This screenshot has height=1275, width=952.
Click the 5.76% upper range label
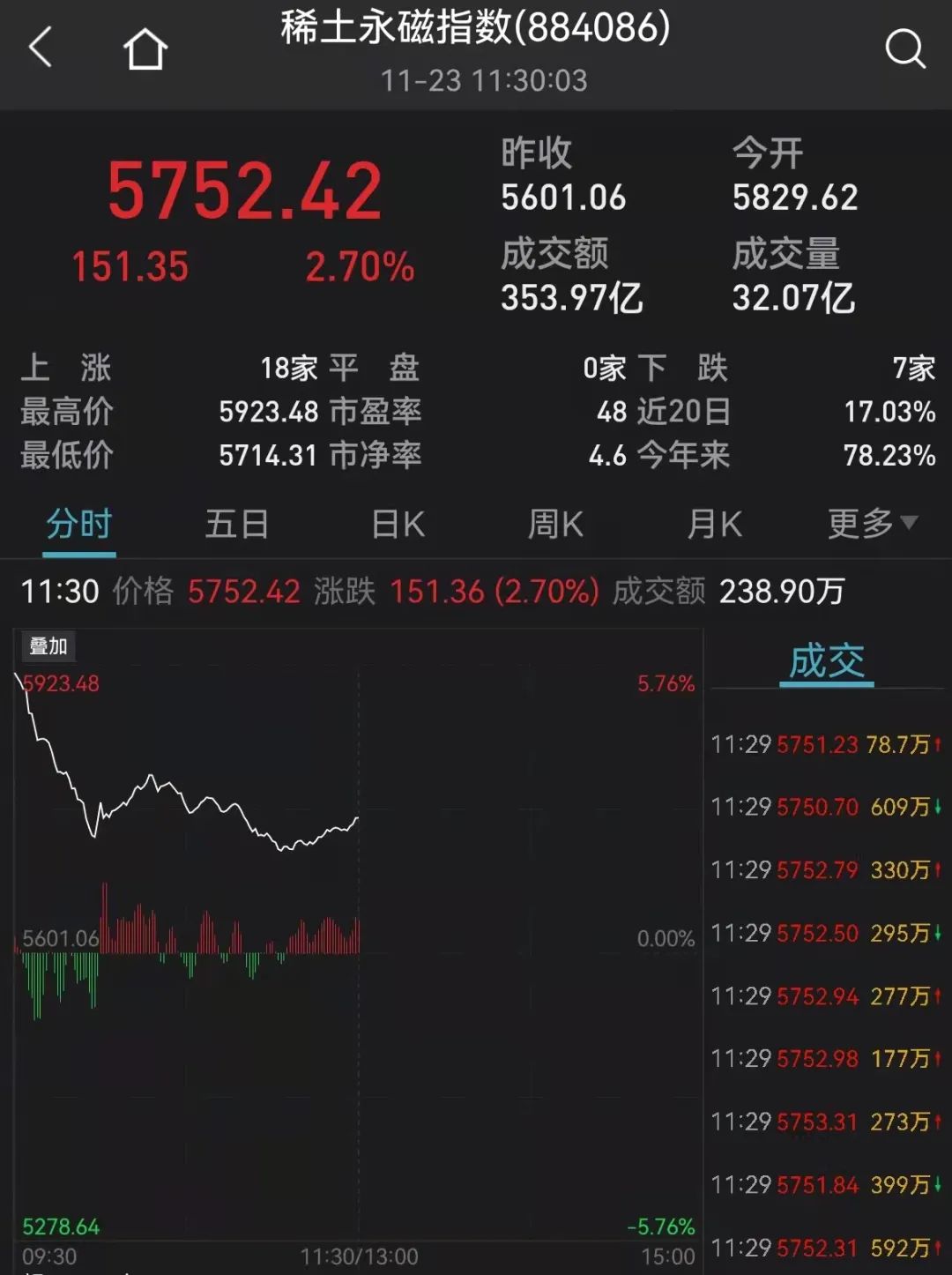click(x=666, y=681)
